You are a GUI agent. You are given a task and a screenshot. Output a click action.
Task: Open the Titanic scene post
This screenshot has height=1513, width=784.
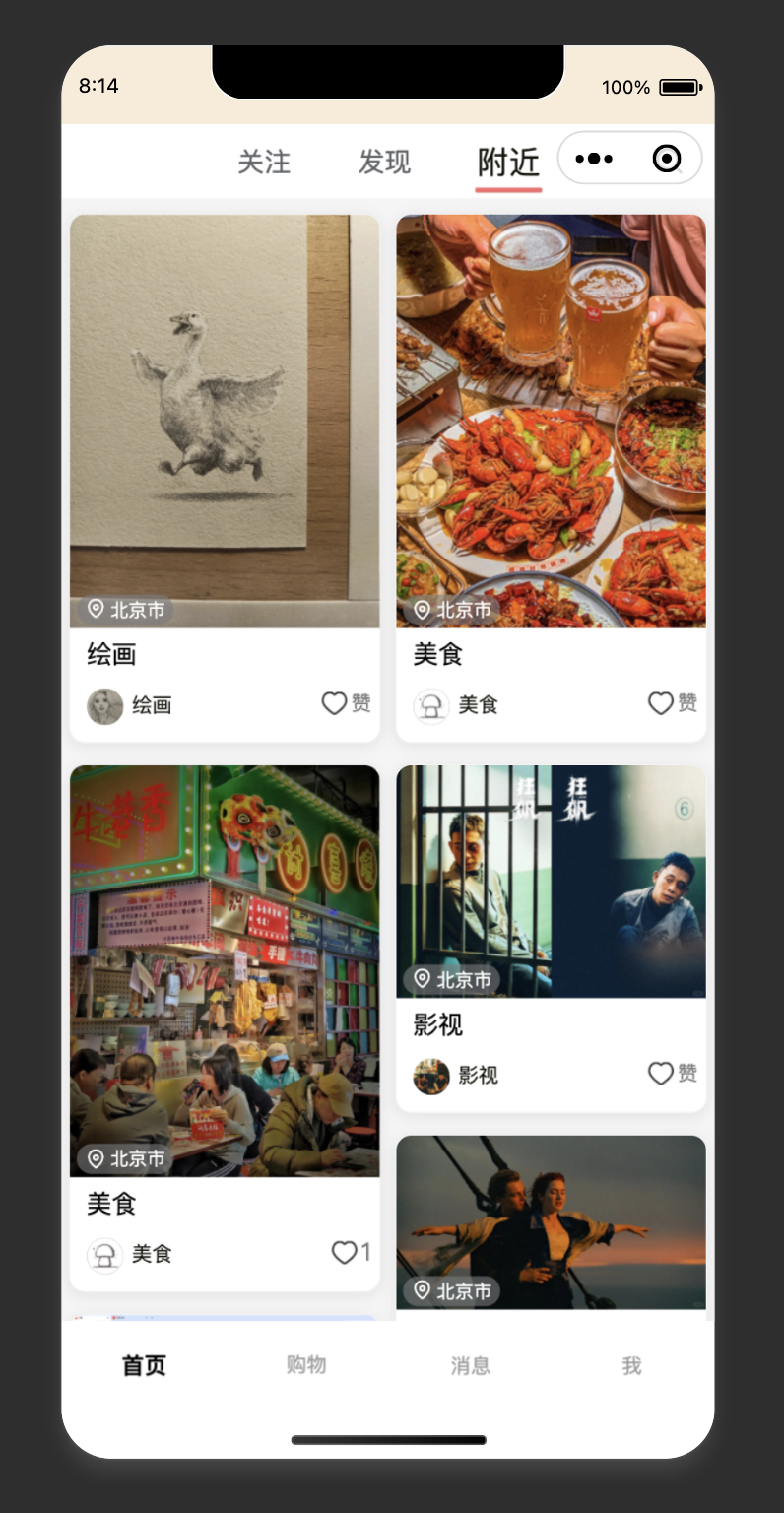pyautogui.click(x=551, y=1221)
